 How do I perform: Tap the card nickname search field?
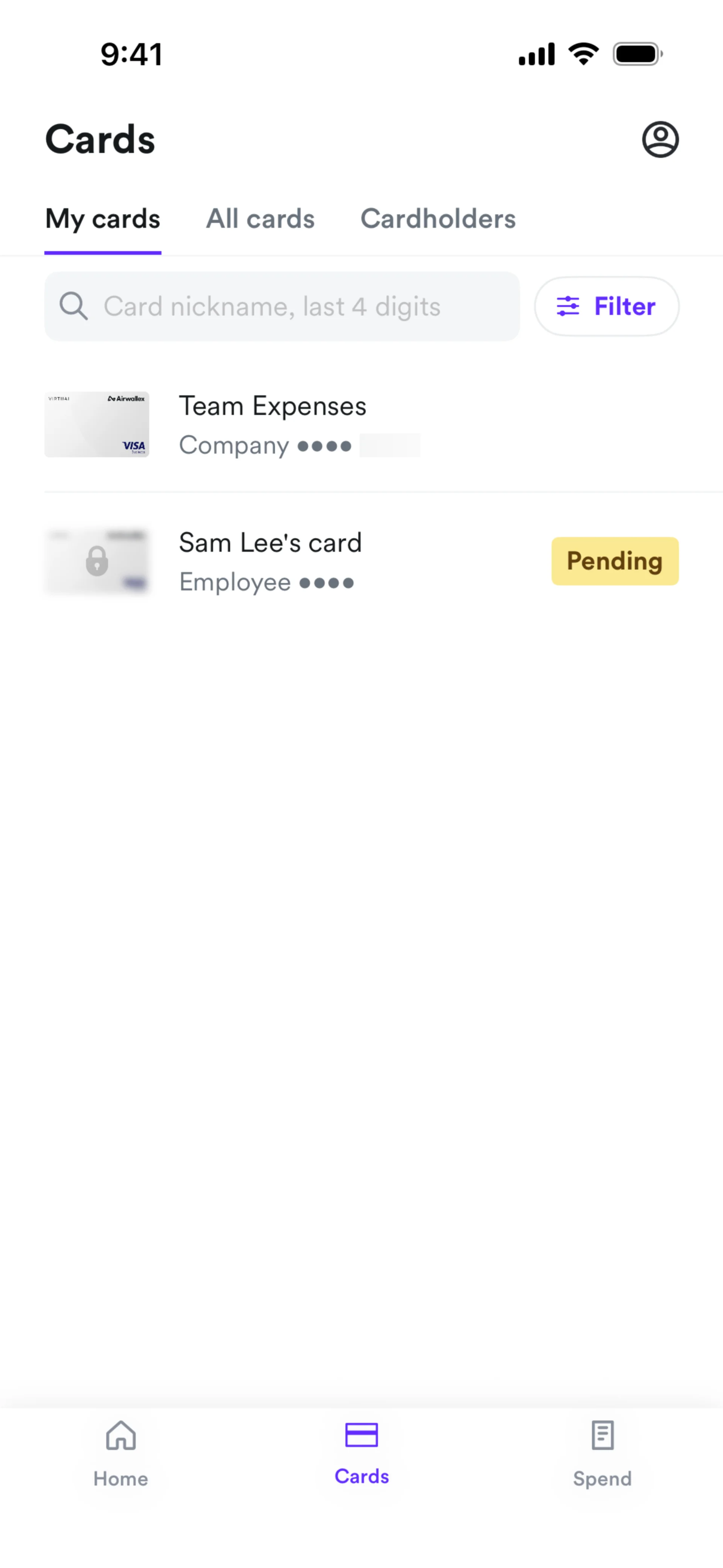(x=282, y=306)
